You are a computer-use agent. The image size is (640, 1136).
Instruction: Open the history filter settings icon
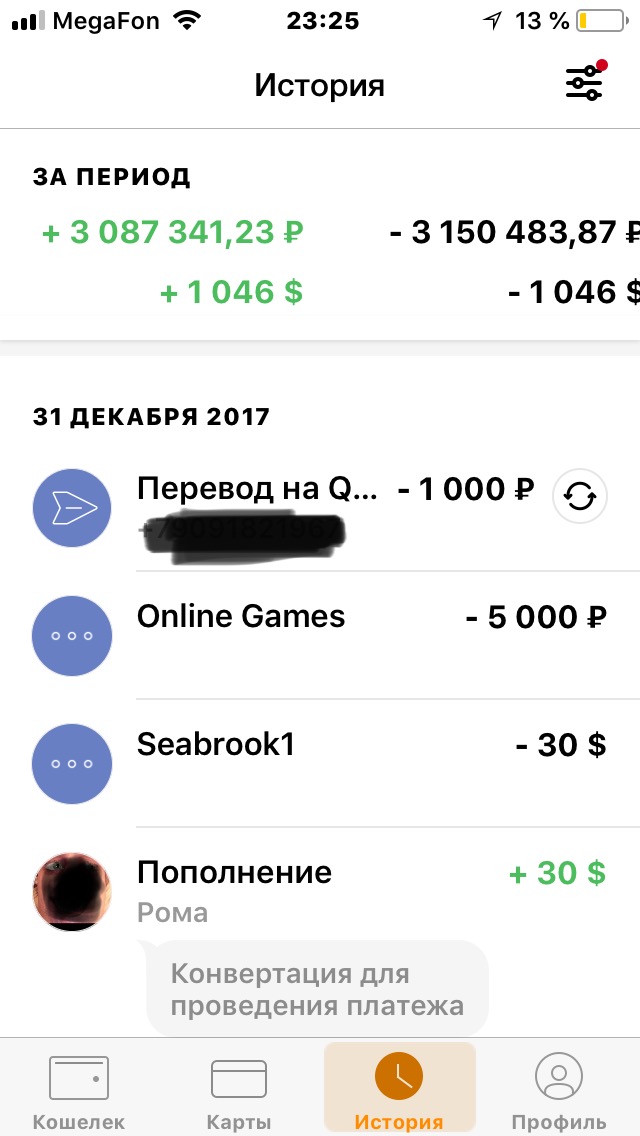tap(584, 84)
